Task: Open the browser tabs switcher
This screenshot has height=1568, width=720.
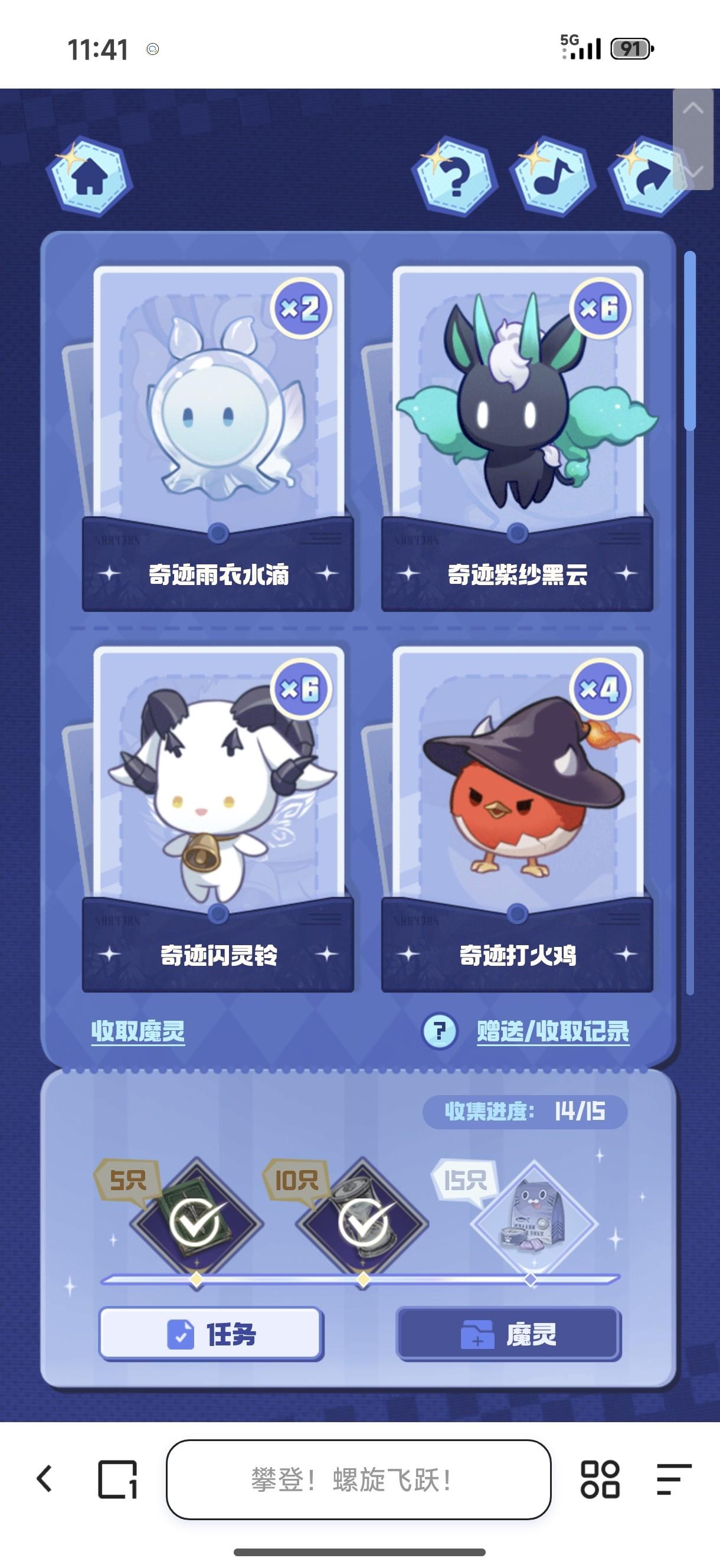Action: (x=117, y=1478)
